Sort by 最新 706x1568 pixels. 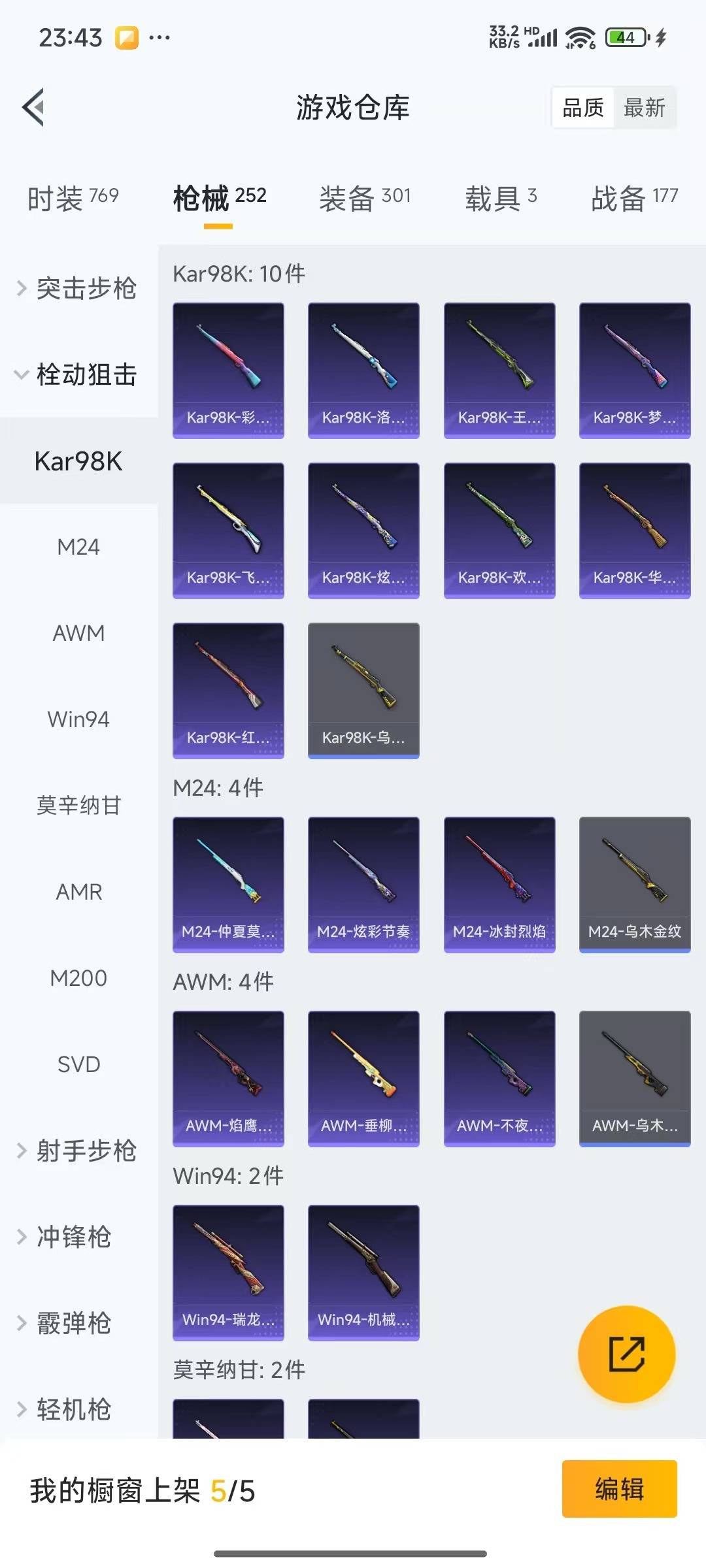(644, 108)
